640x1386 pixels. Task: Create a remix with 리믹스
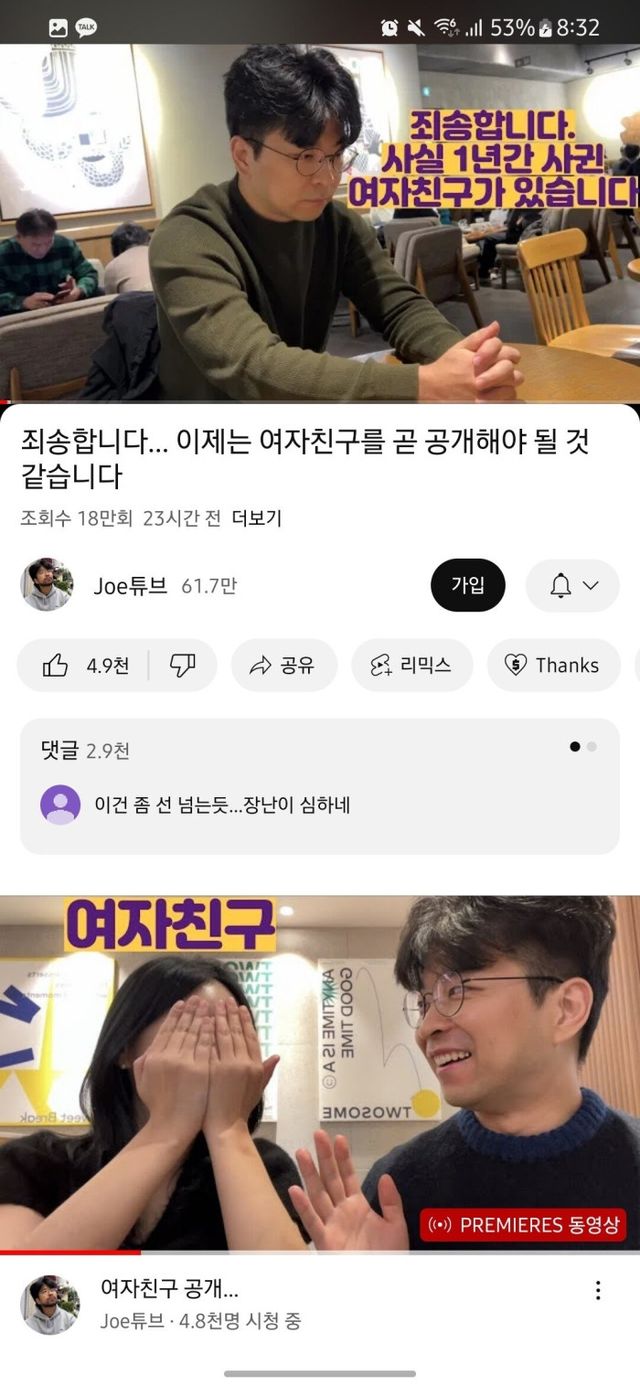pos(411,666)
